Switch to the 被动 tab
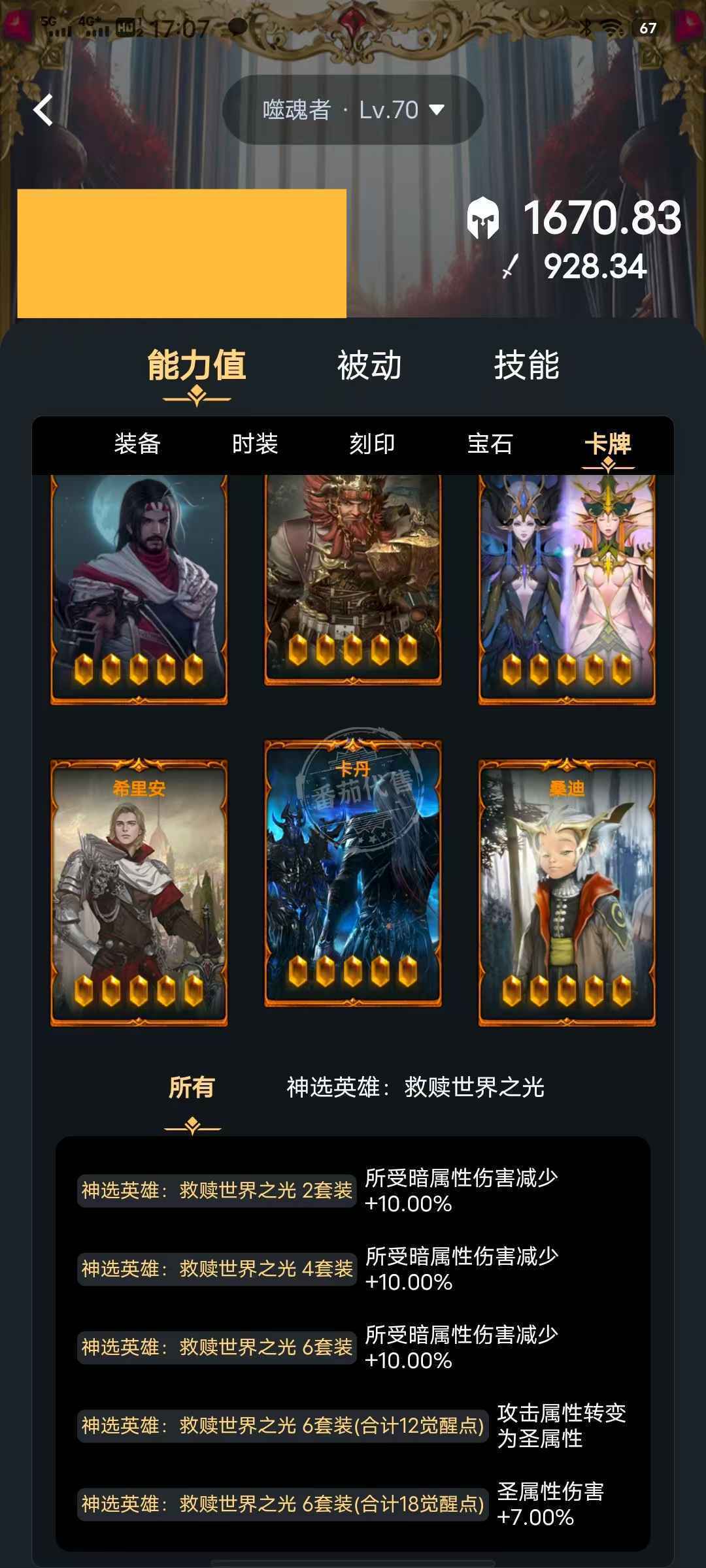Screen dimensions: 706x1568 369,365
